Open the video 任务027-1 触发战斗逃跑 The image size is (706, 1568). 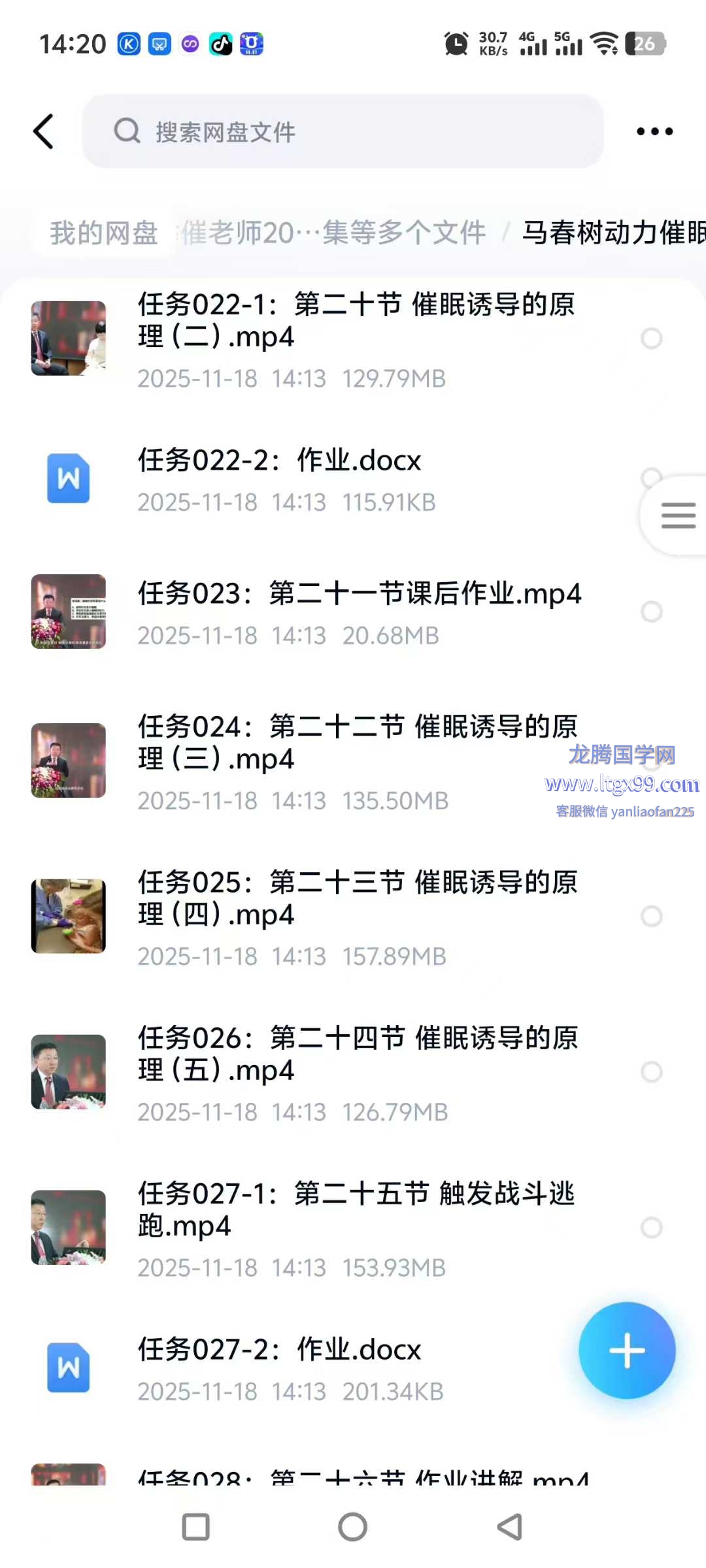(356, 1209)
